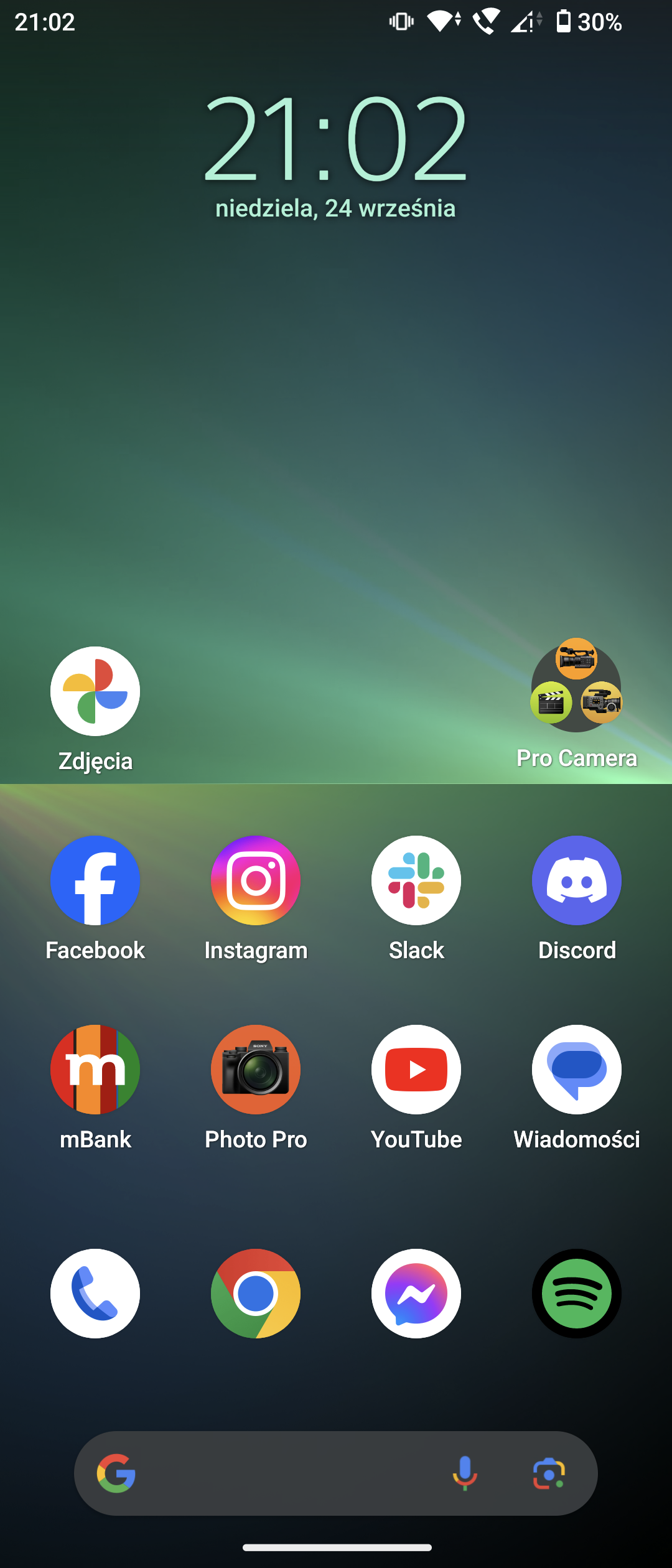Open the clock widget showing 21:02
Image resolution: width=672 pixels, height=1568 pixels.
[335, 140]
